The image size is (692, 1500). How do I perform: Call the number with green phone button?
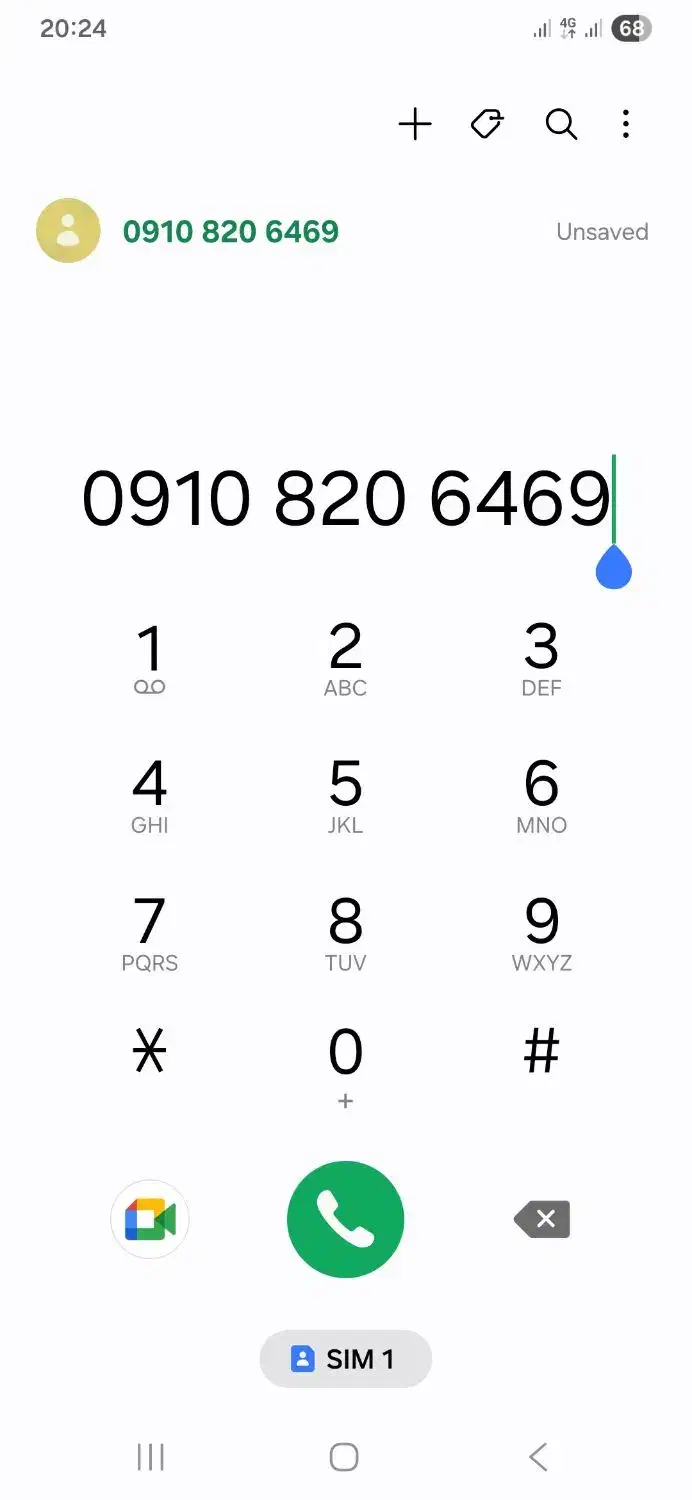(346, 1220)
